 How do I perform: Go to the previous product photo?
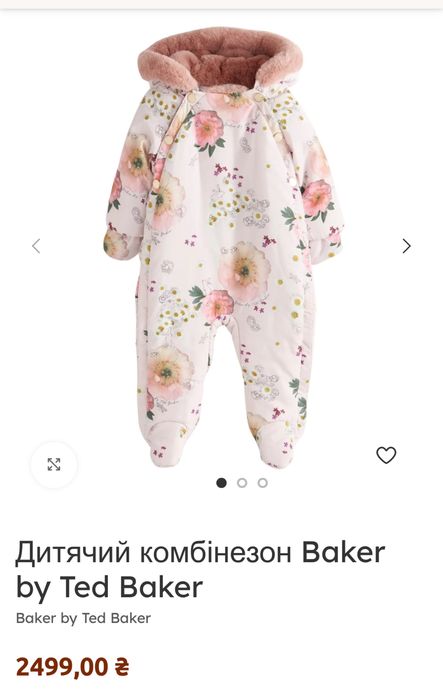[36, 246]
